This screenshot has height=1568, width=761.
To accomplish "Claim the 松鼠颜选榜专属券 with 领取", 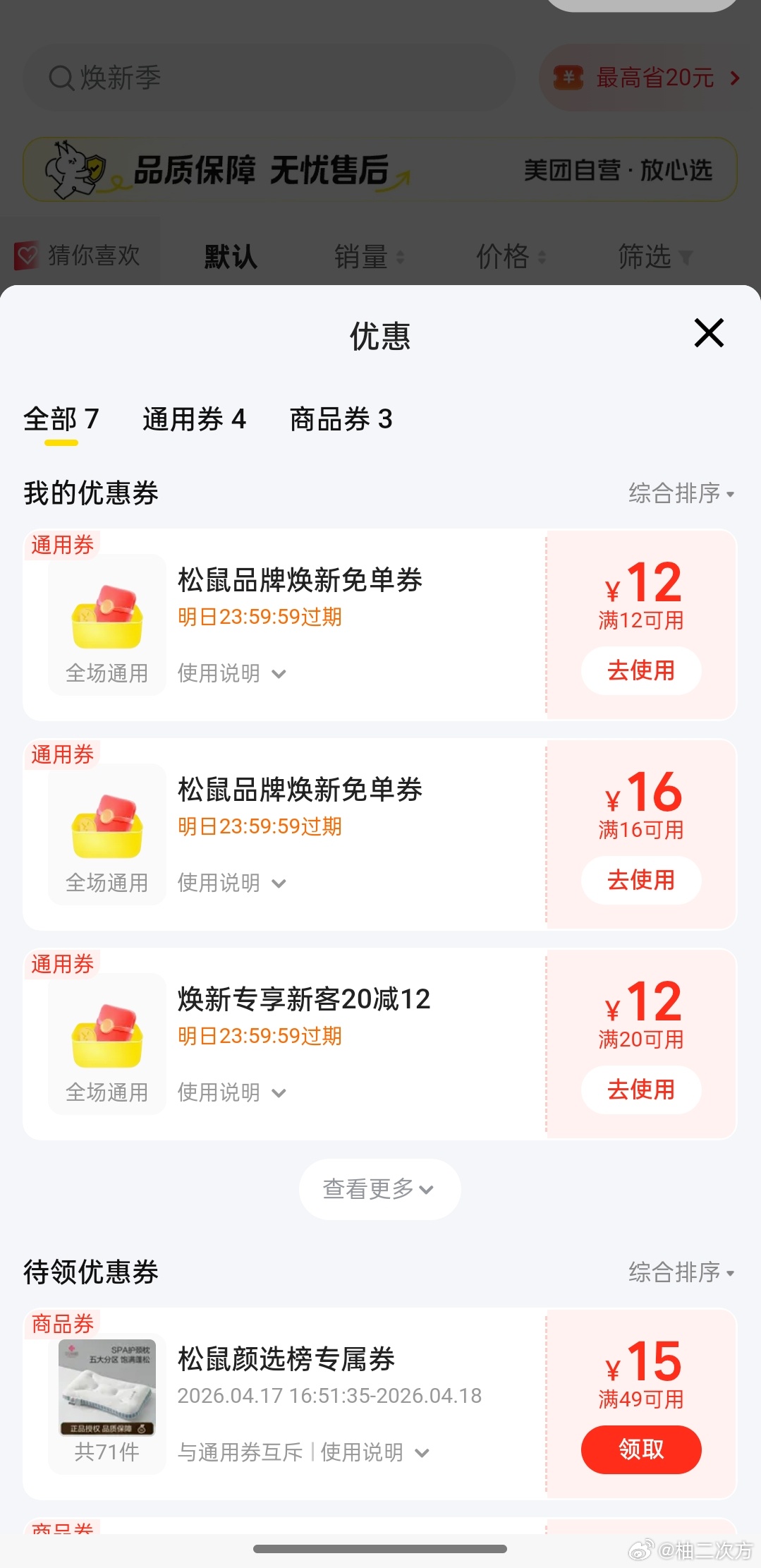I will click(640, 1449).
